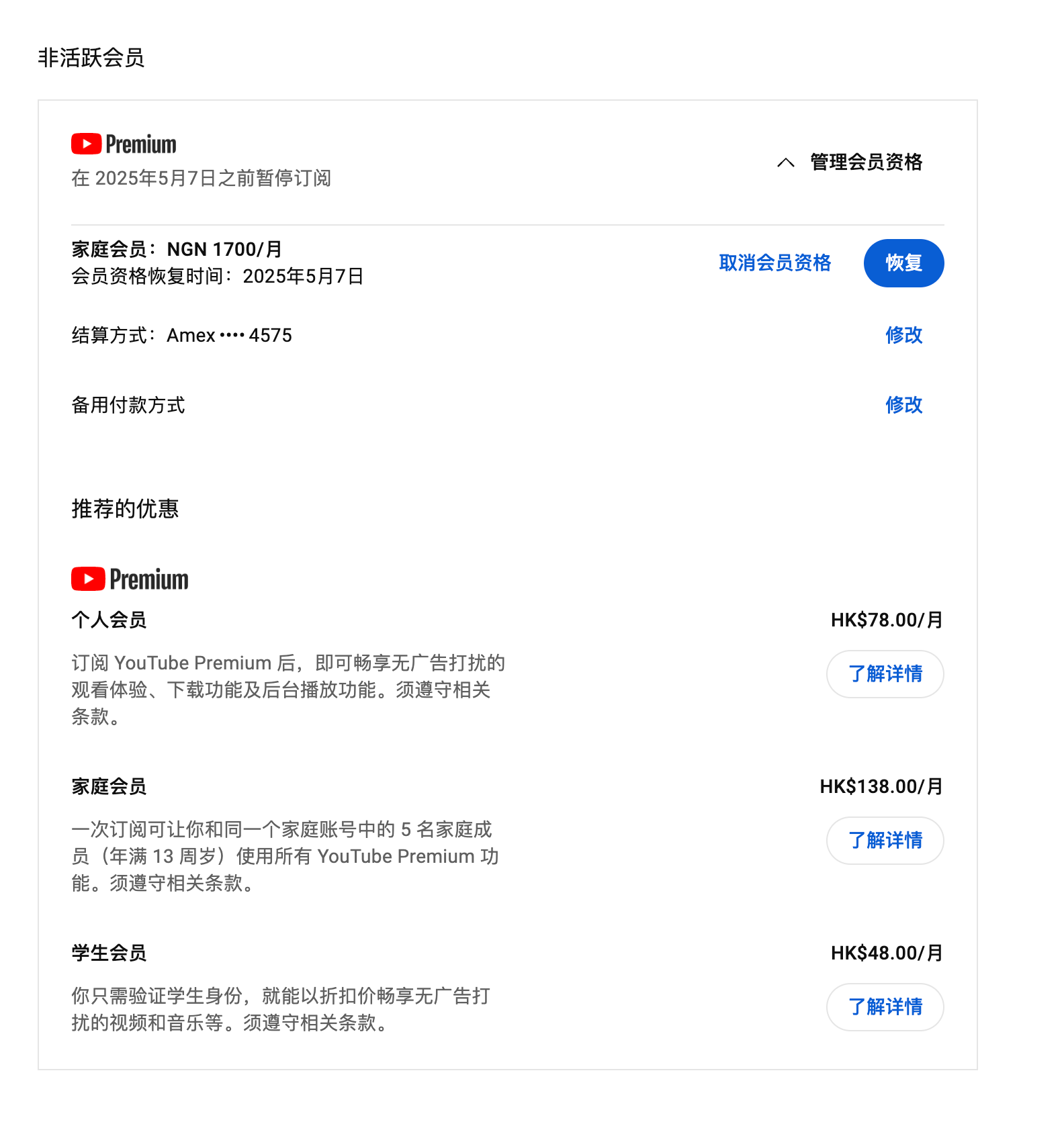Open 了解详情 for 学生会员 plan
The image size is (1064, 1124).
pos(885,1007)
